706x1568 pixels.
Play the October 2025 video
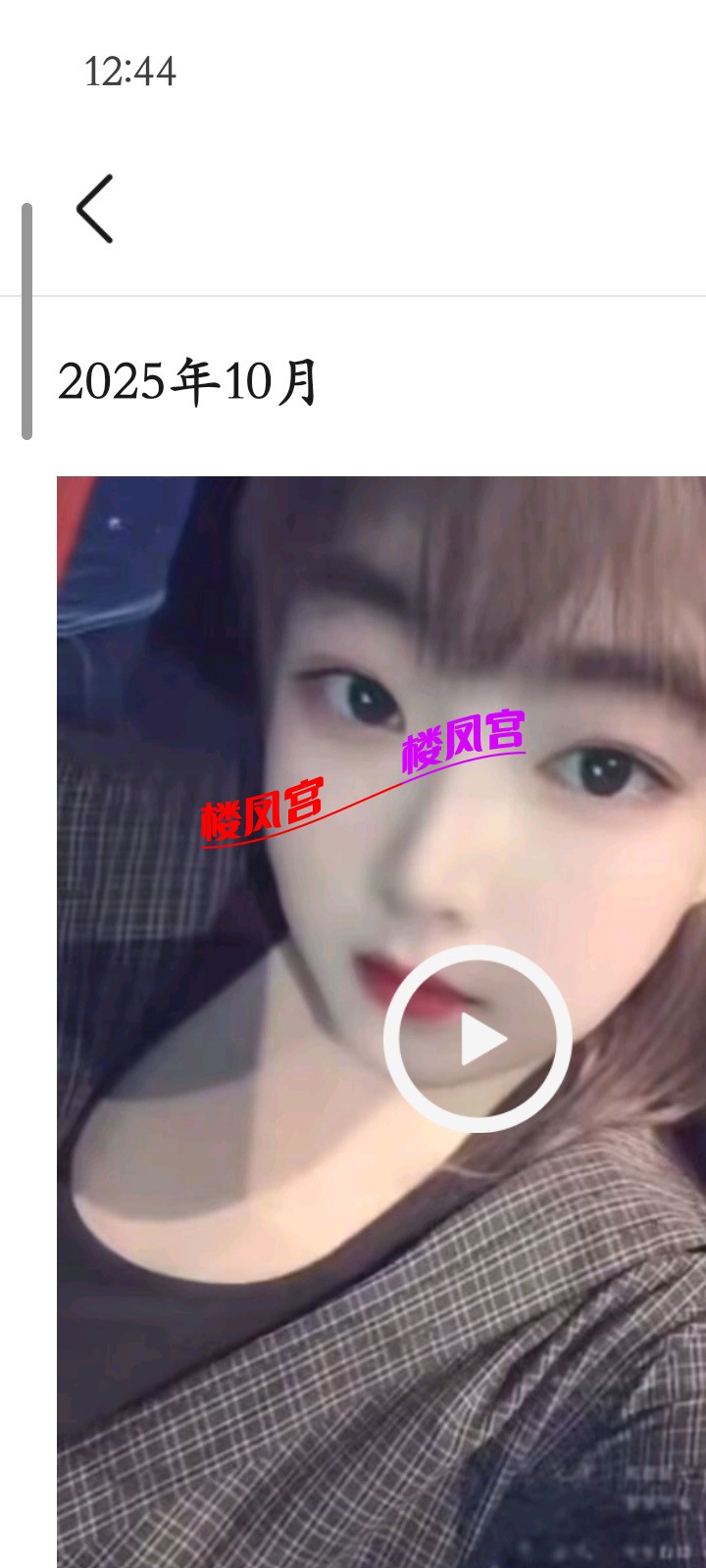[x=478, y=1039]
